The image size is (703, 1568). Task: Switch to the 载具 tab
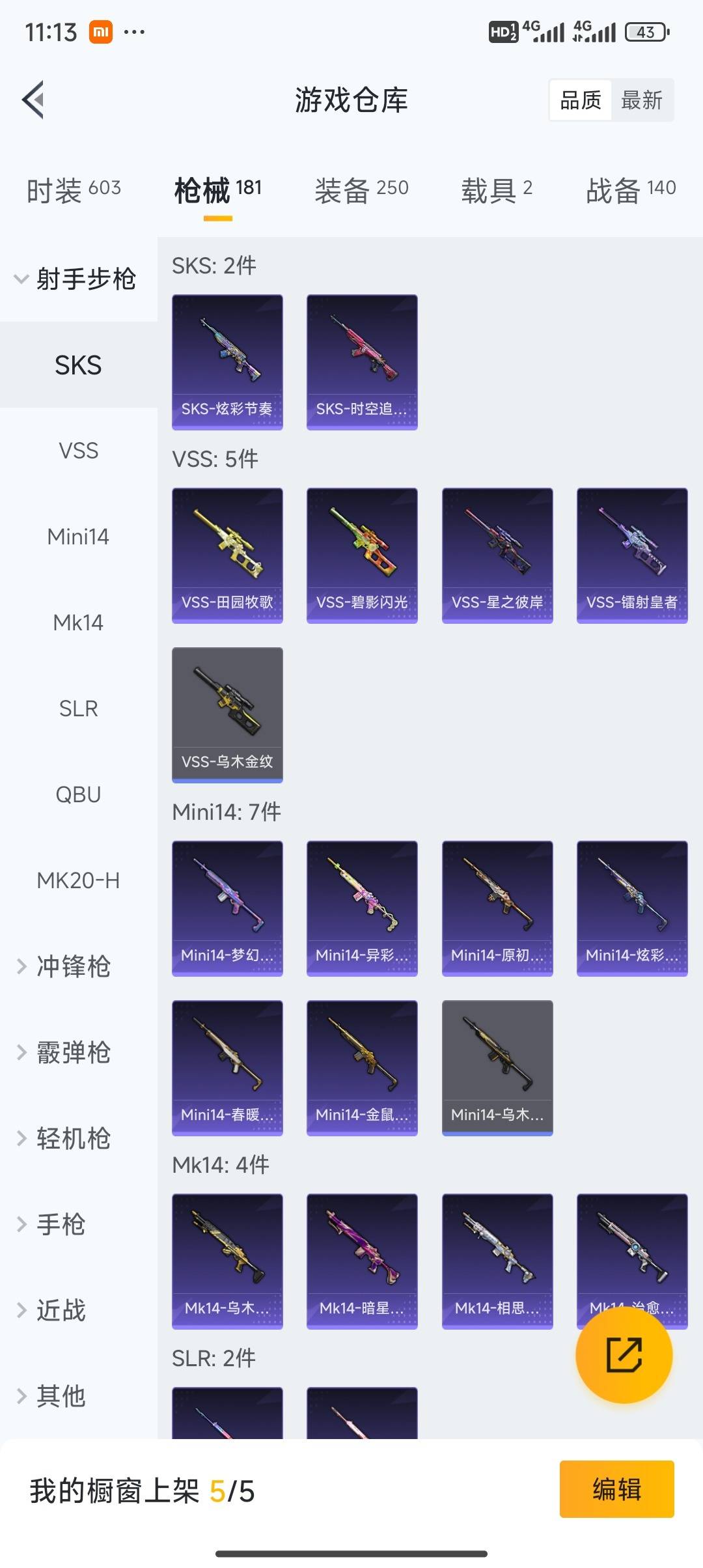click(497, 190)
